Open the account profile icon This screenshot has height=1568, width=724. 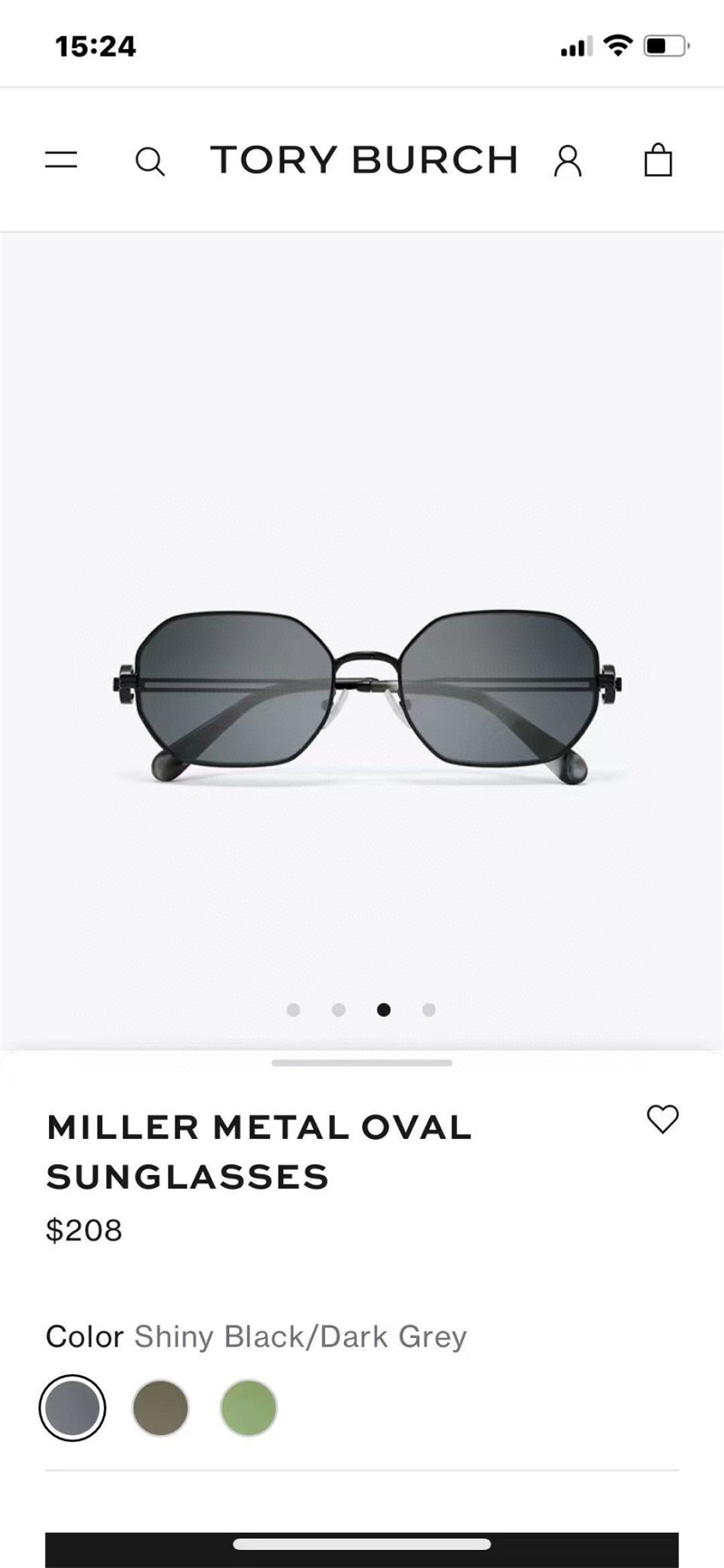coord(567,161)
